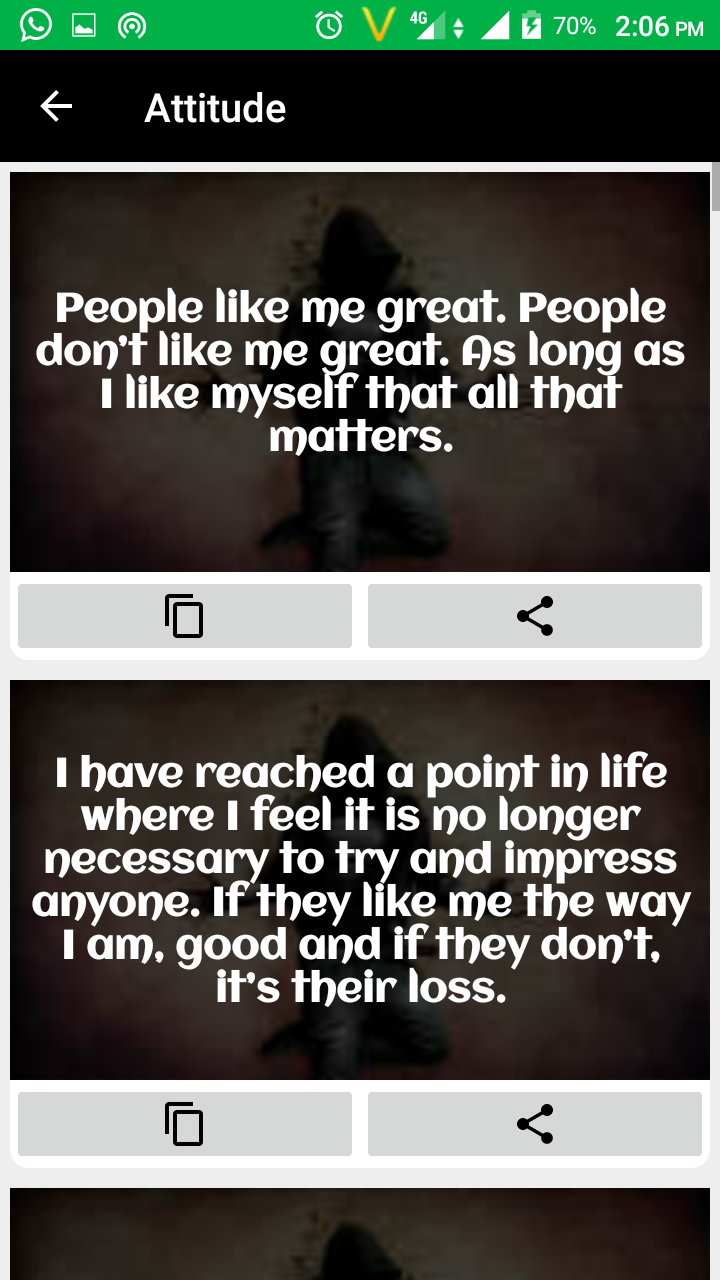Copy the 'I have reached a point' quote
The width and height of the screenshot is (720, 1280).
[184, 1124]
